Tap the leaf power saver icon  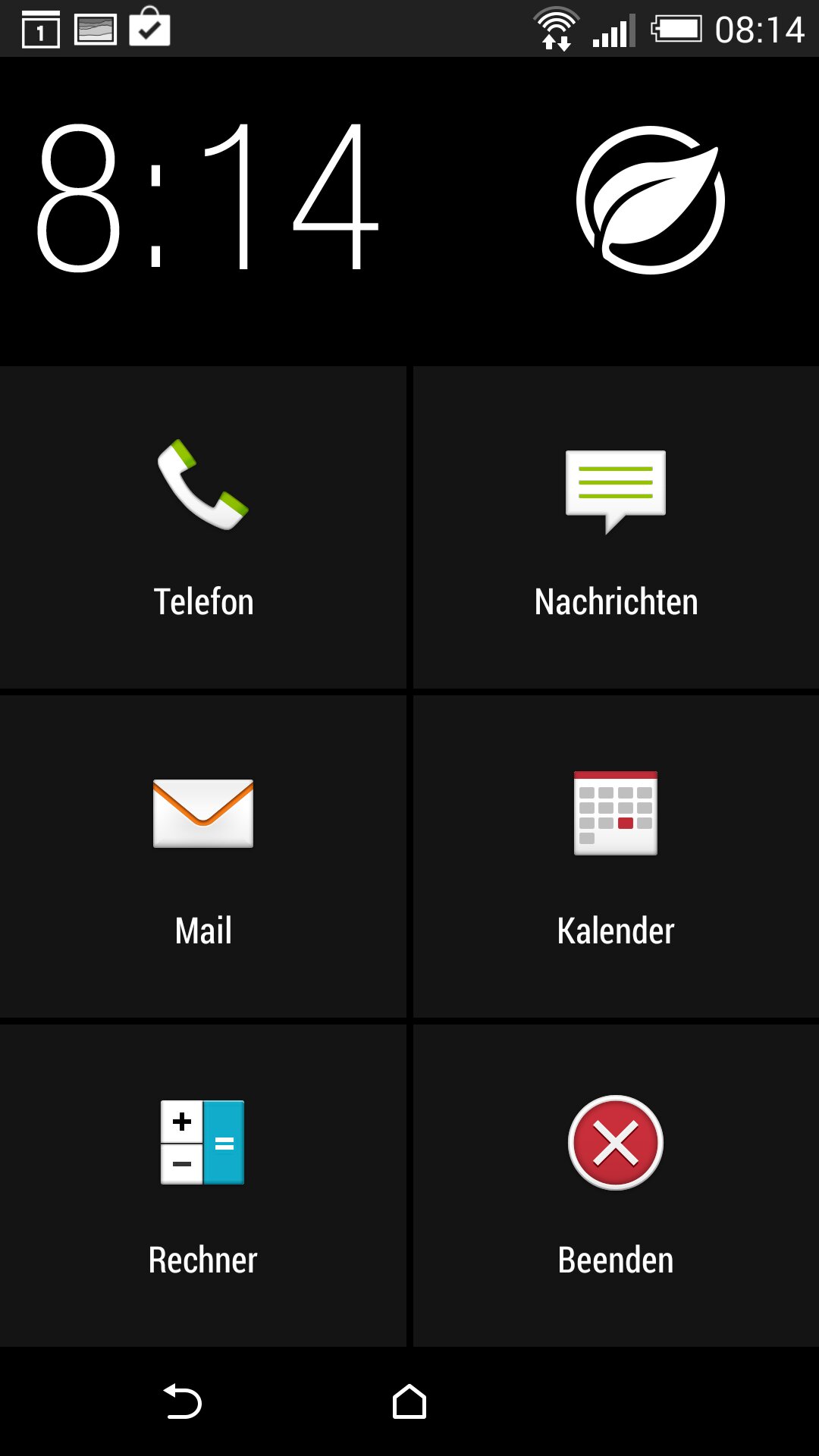[650, 200]
